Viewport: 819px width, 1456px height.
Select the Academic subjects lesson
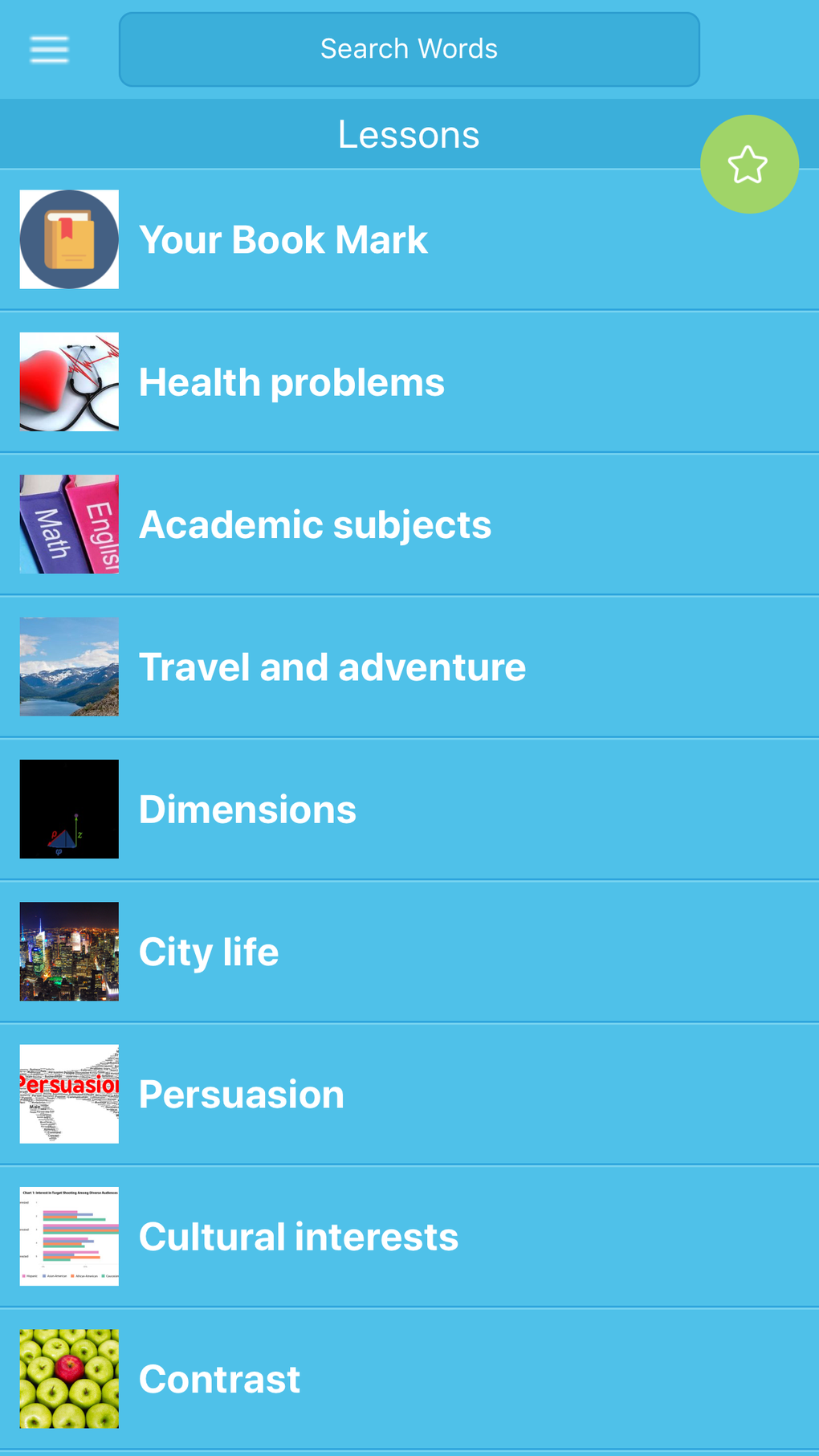pos(315,524)
